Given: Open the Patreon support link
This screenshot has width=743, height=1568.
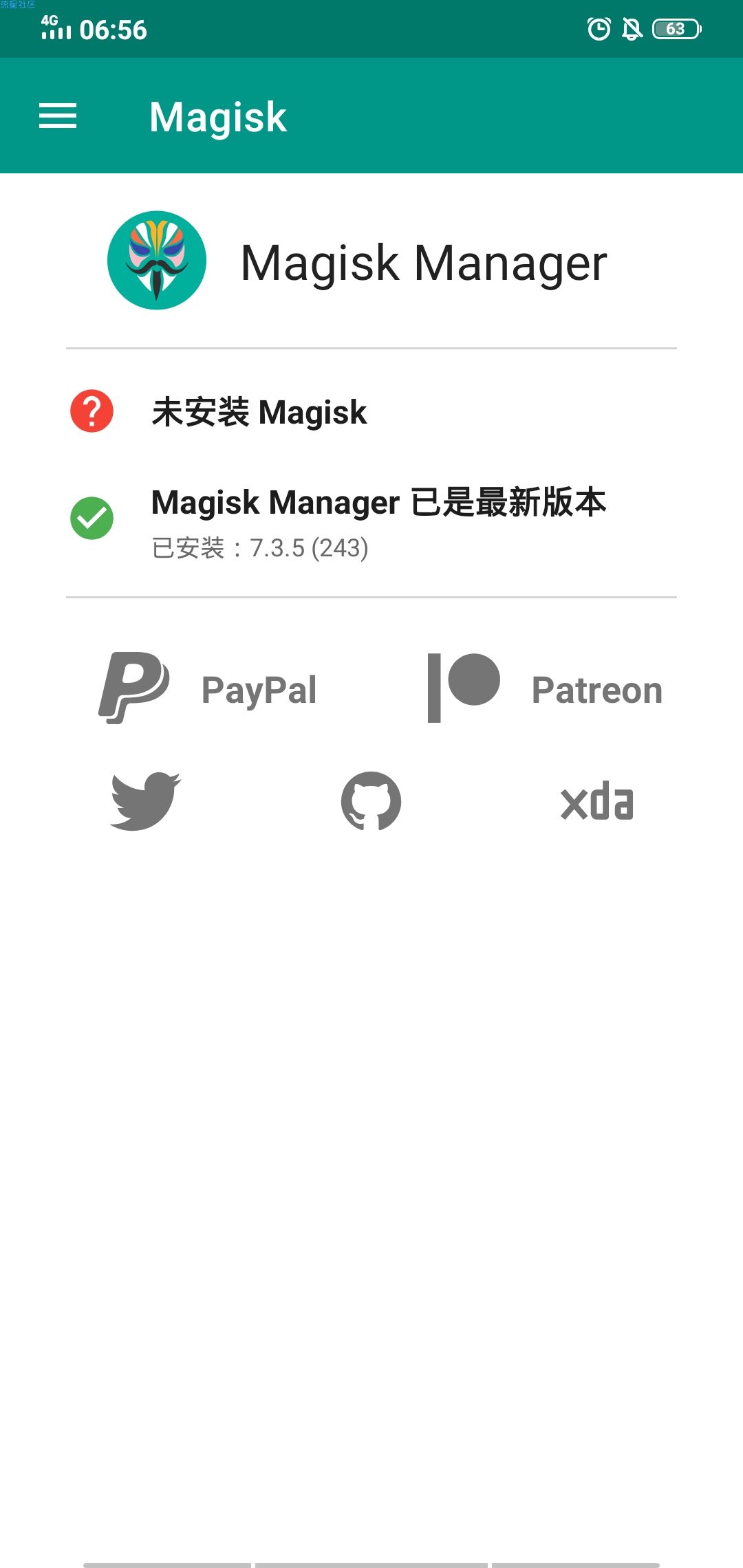Looking at the screenshot, I should click(x=545, y=688).
